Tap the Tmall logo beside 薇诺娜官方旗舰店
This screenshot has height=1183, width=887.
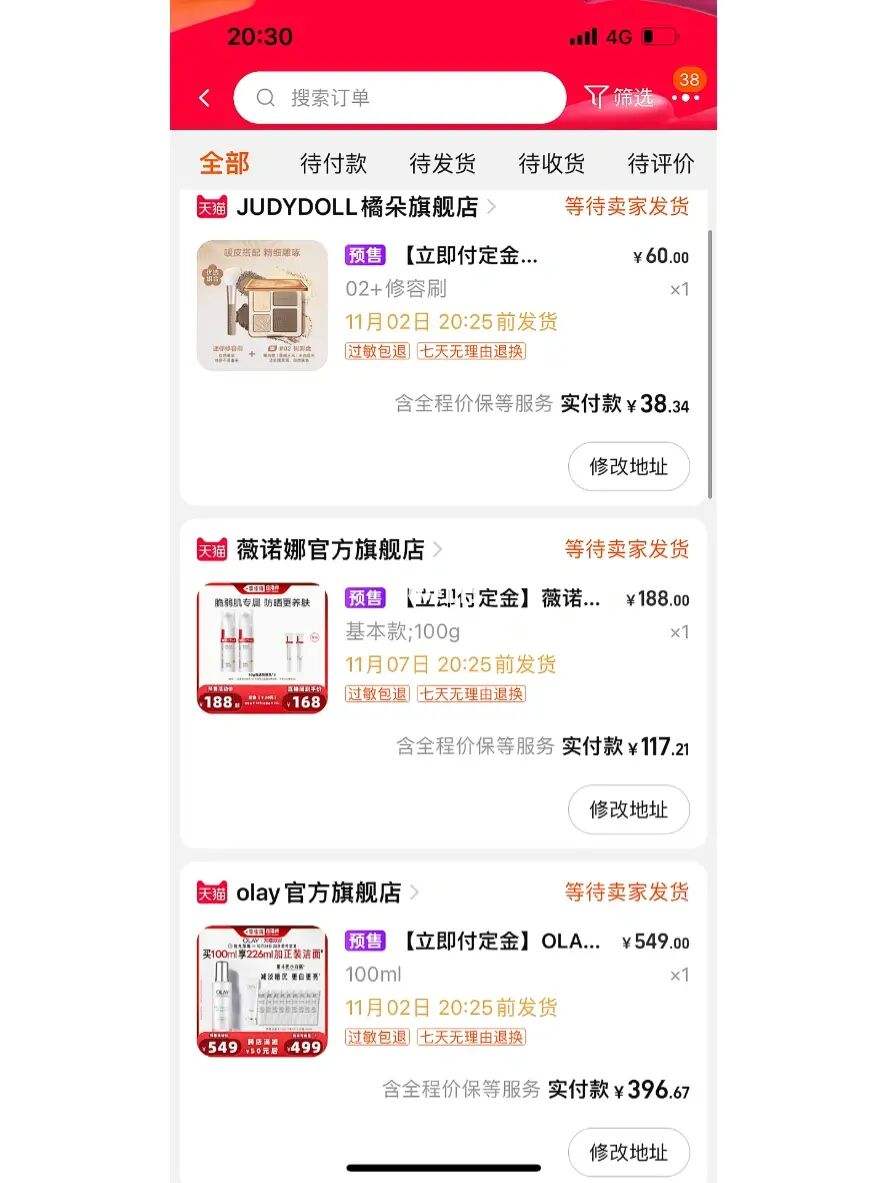coord(210,549)
